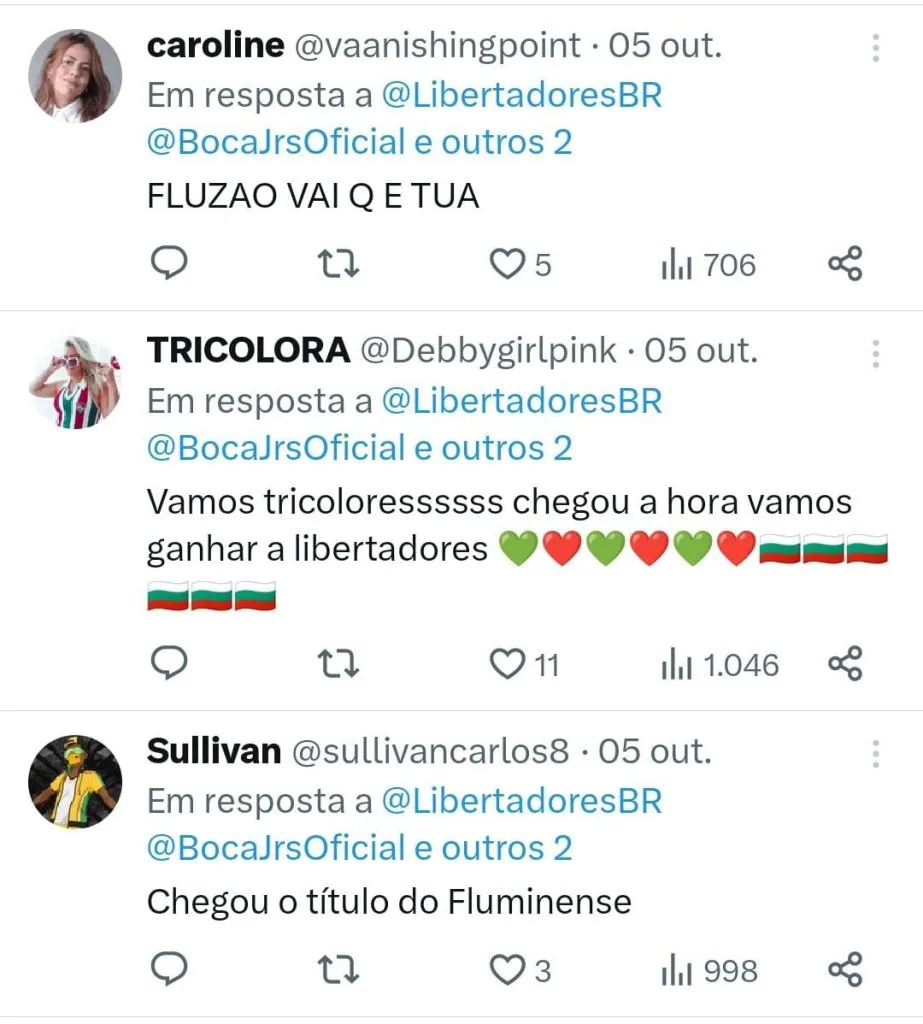Share Sullivan's tweet
Viewport: 923px width, 1024px height.
(x=845, y=970)
